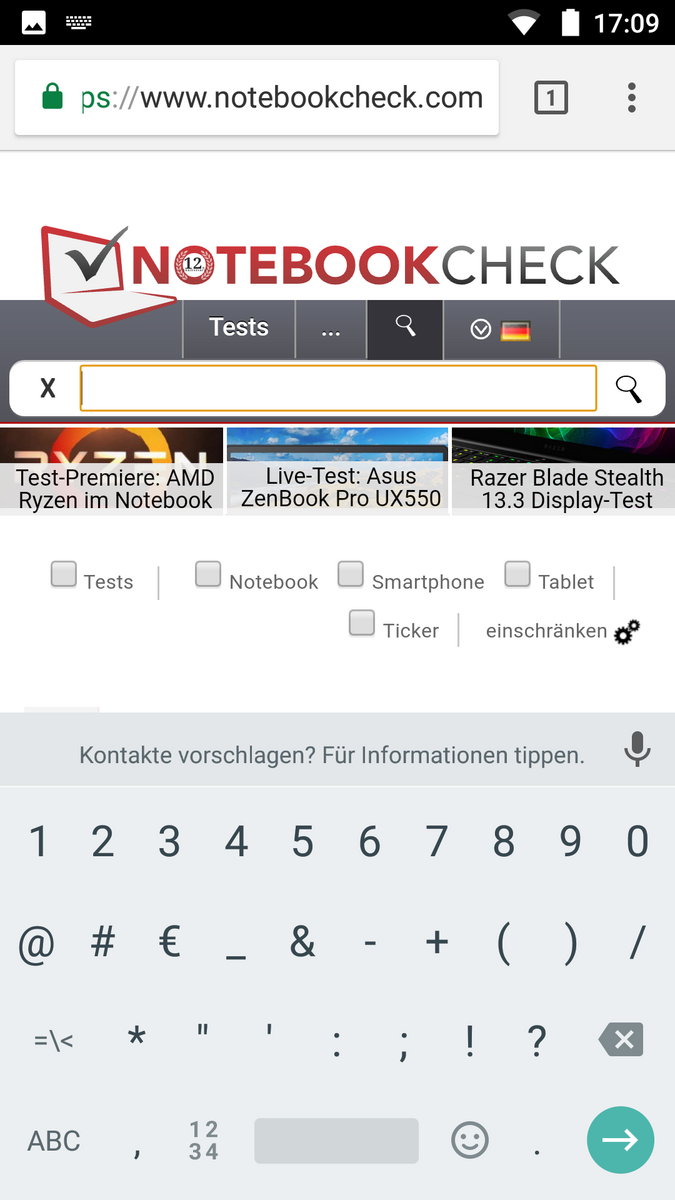Select the Smartphone filter checkbox
The width and height of the screenshot is (675, 1200).
tap(350, 574)
